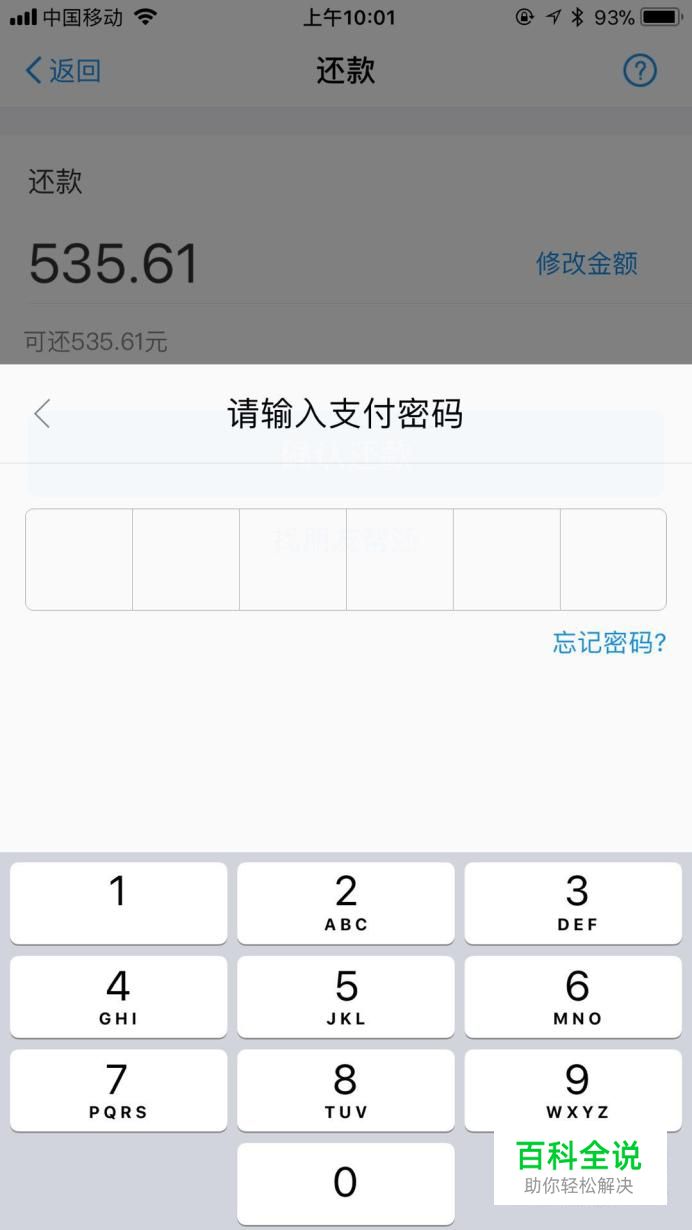The image size is (692, 1230).
Task: Tap the 忘记密码? link
Action: pyautogui.click(x=610, y=642)
